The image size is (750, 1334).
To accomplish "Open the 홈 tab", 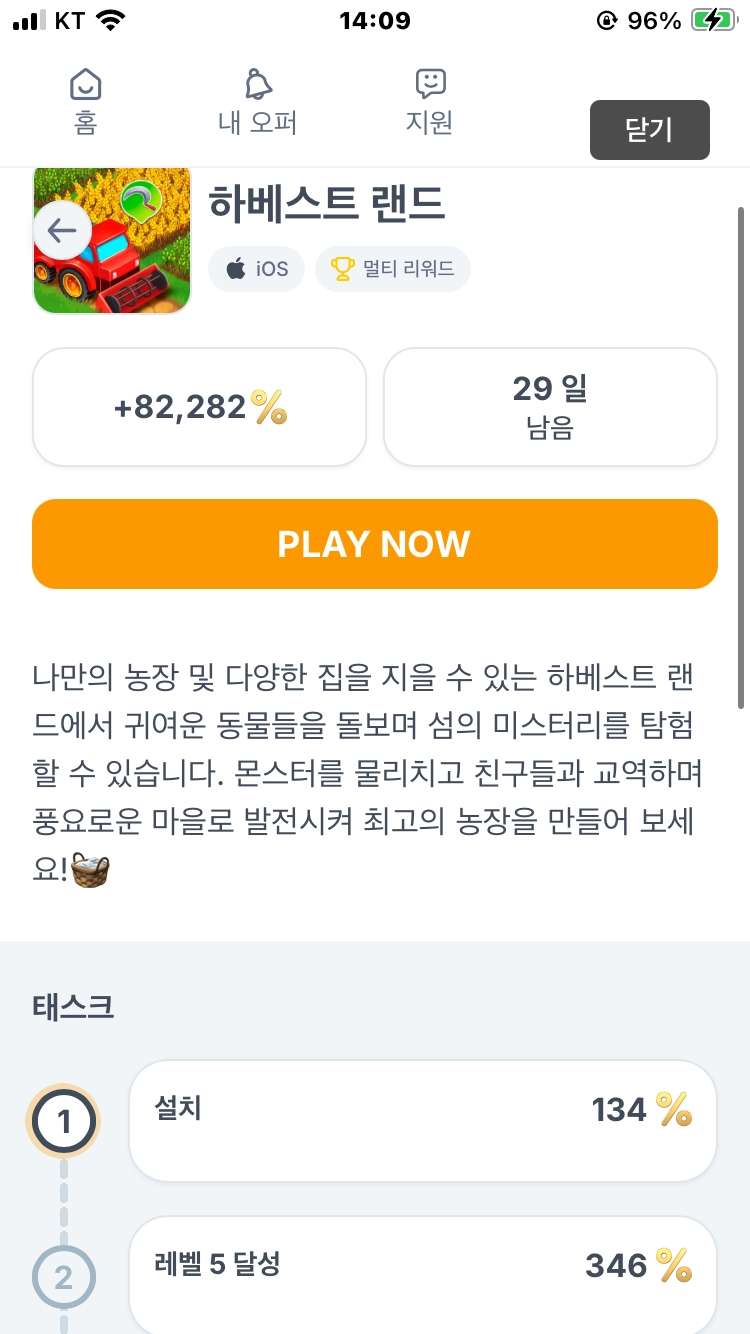I will [x=86, y=102].
